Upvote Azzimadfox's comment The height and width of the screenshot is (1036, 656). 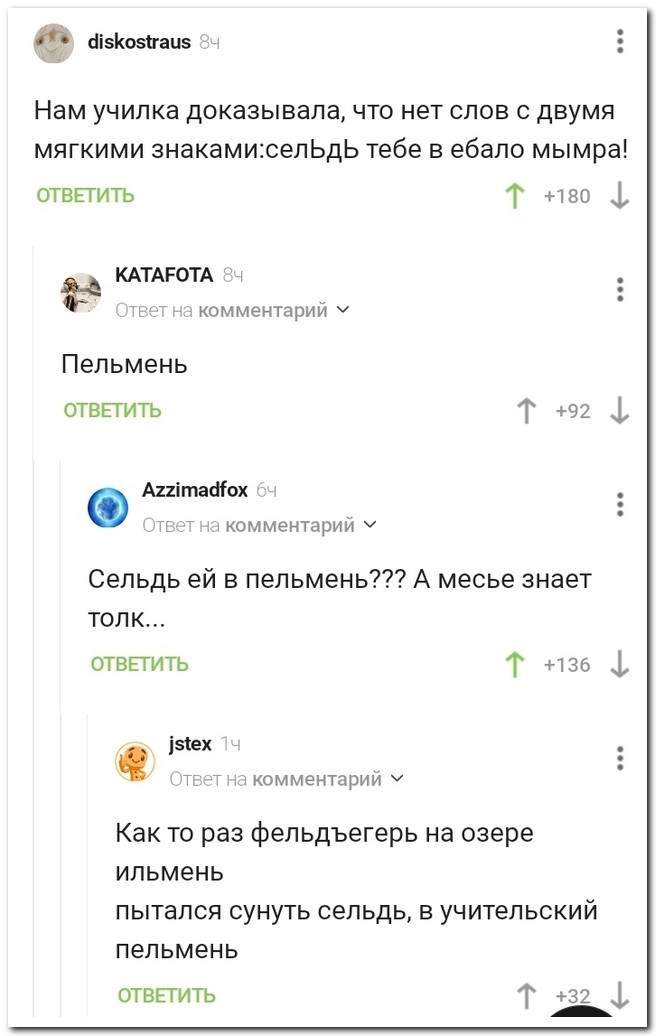click(517, 664)
